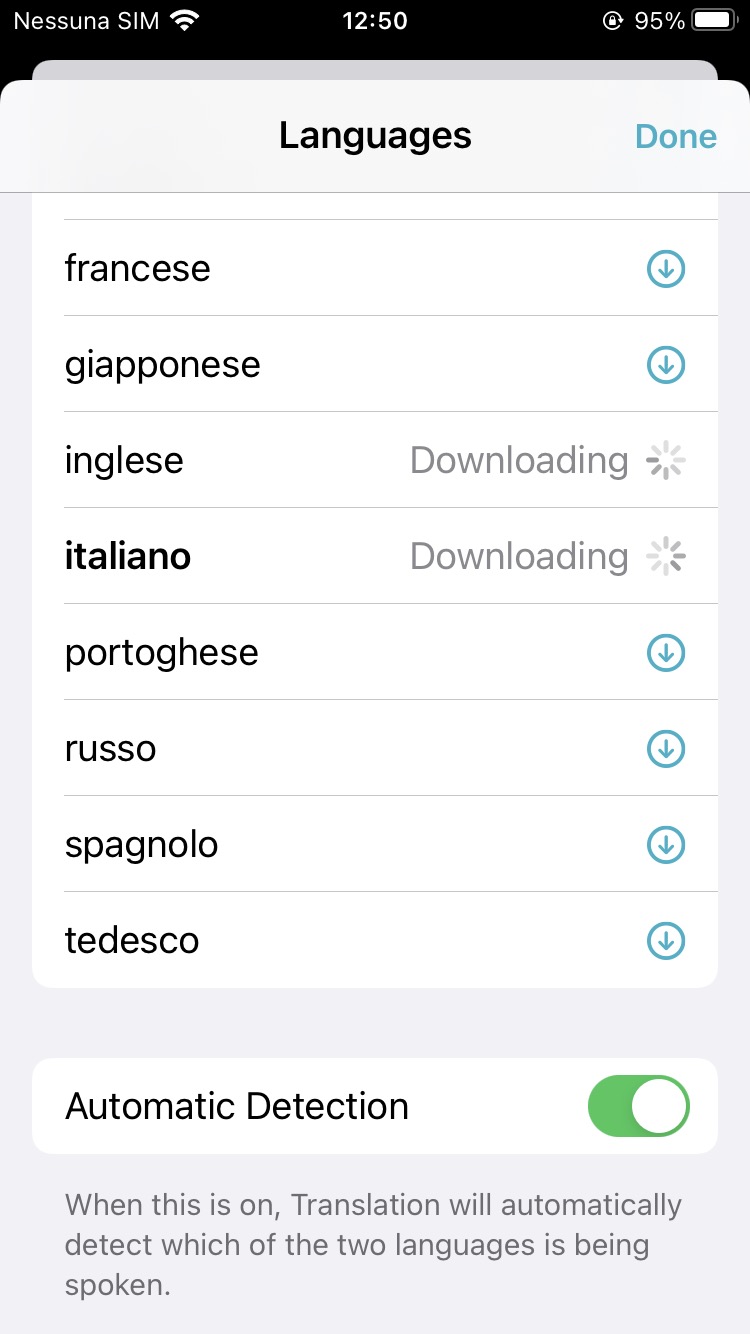Turn off Automatic Detection
750x1334 pixels.
click(x=639, y=1106)
